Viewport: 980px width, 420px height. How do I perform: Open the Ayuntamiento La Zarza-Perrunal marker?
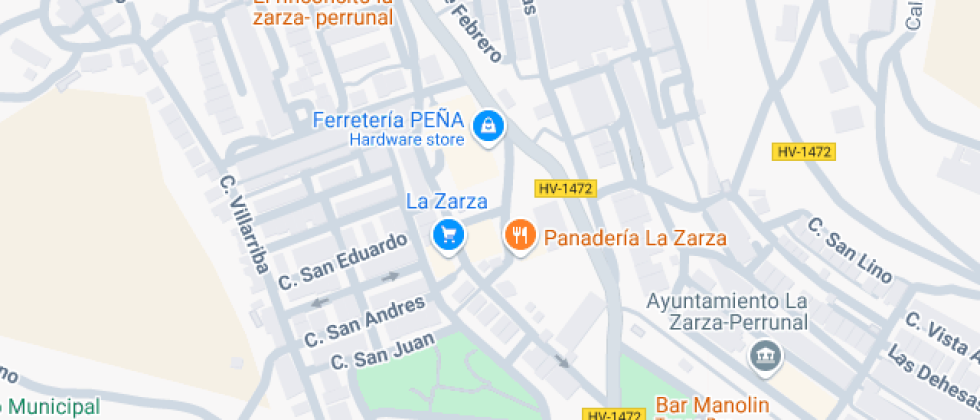pyautogui.click(x=767, y=356)
